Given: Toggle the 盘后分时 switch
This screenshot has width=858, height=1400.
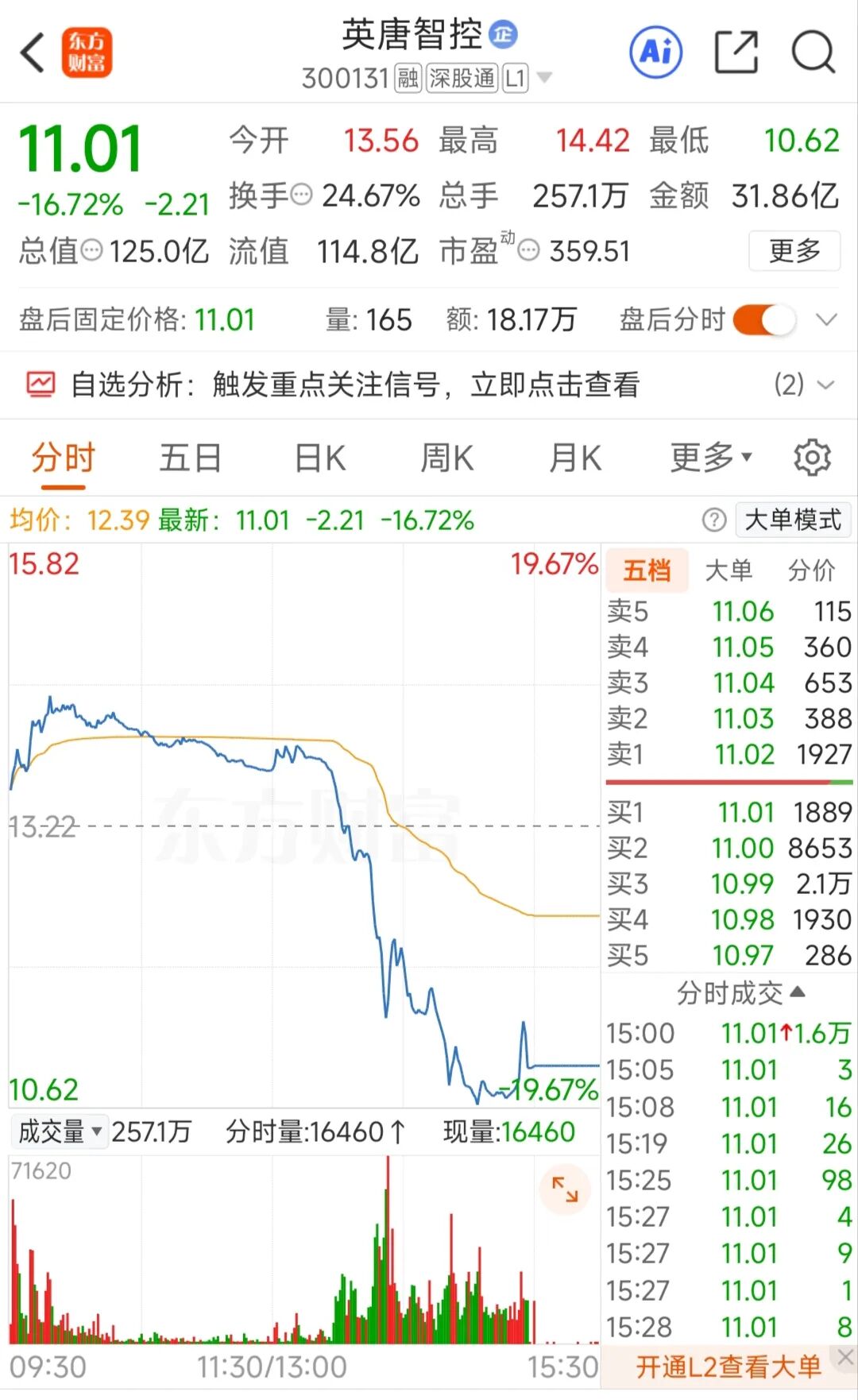Looking at the screenshot, I should pos(763,320).
